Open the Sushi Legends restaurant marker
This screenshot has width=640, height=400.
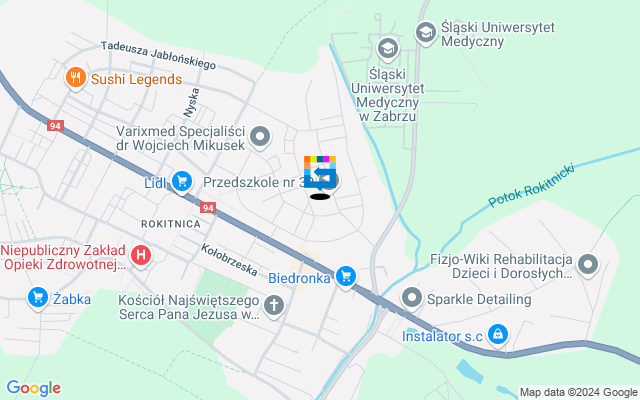(75, 77)
